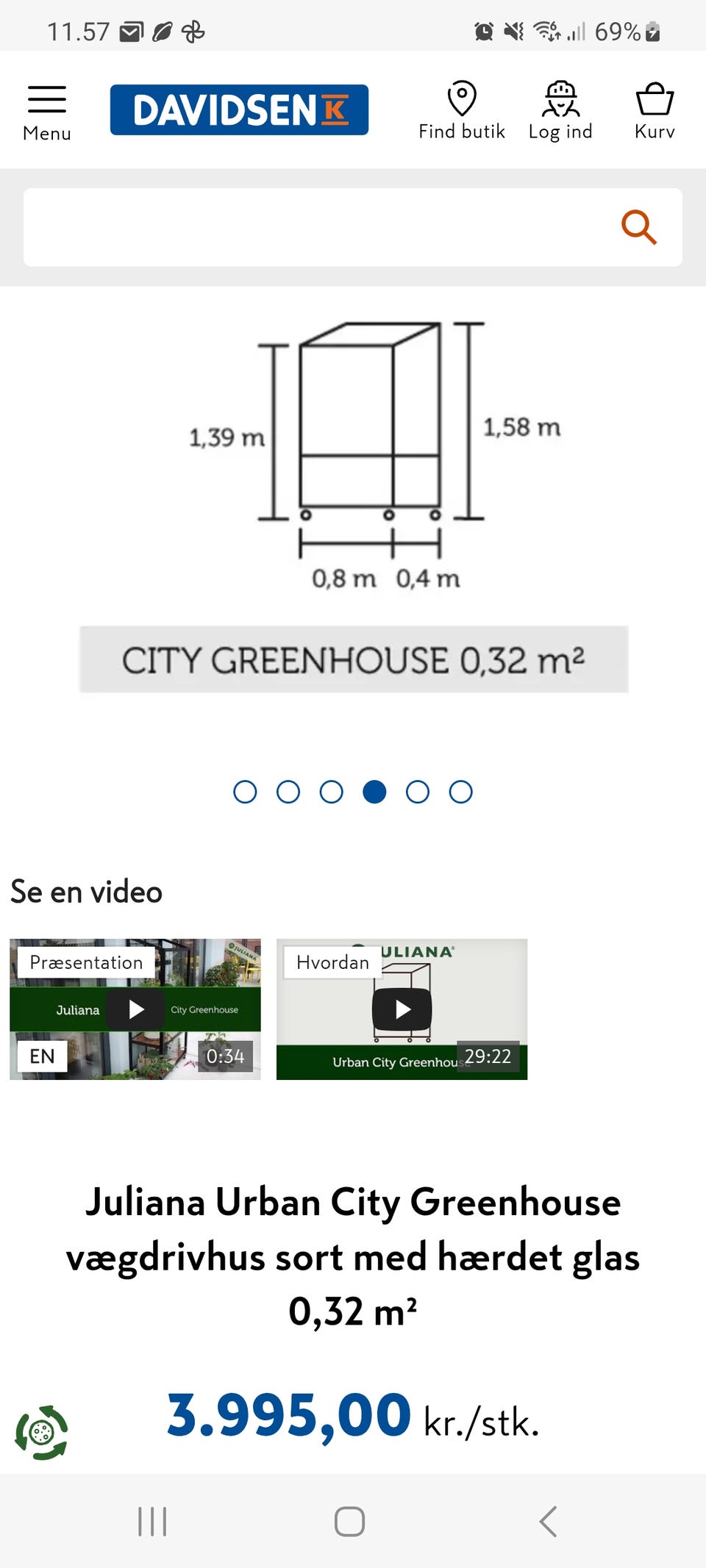Select the first carousel navigation dot
Screen dimensions: 706x1568
pyautogui.click(x=246, y=792)
